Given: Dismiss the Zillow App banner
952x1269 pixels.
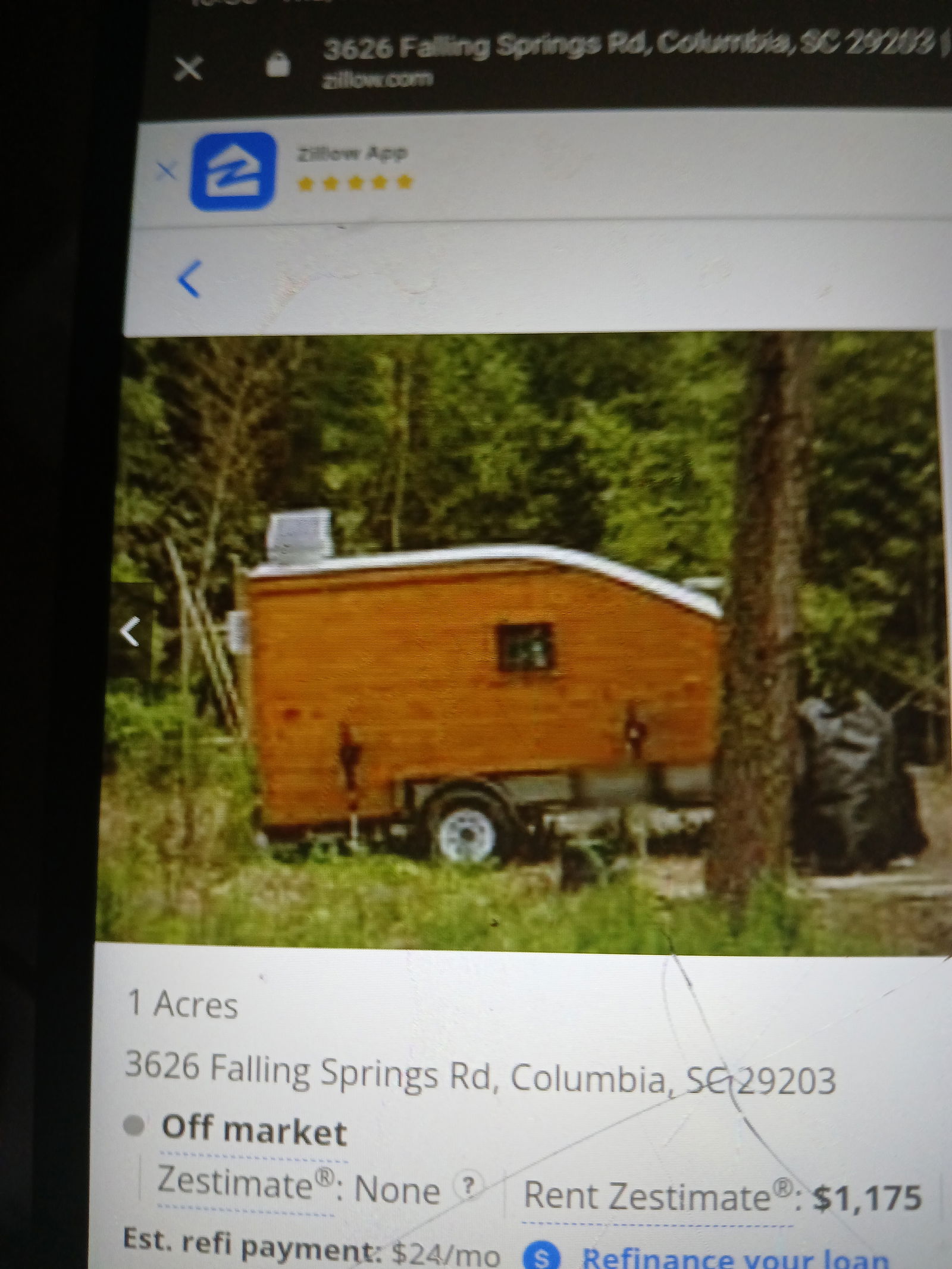Looking at the screenshot, I should [x=166, y=171].
